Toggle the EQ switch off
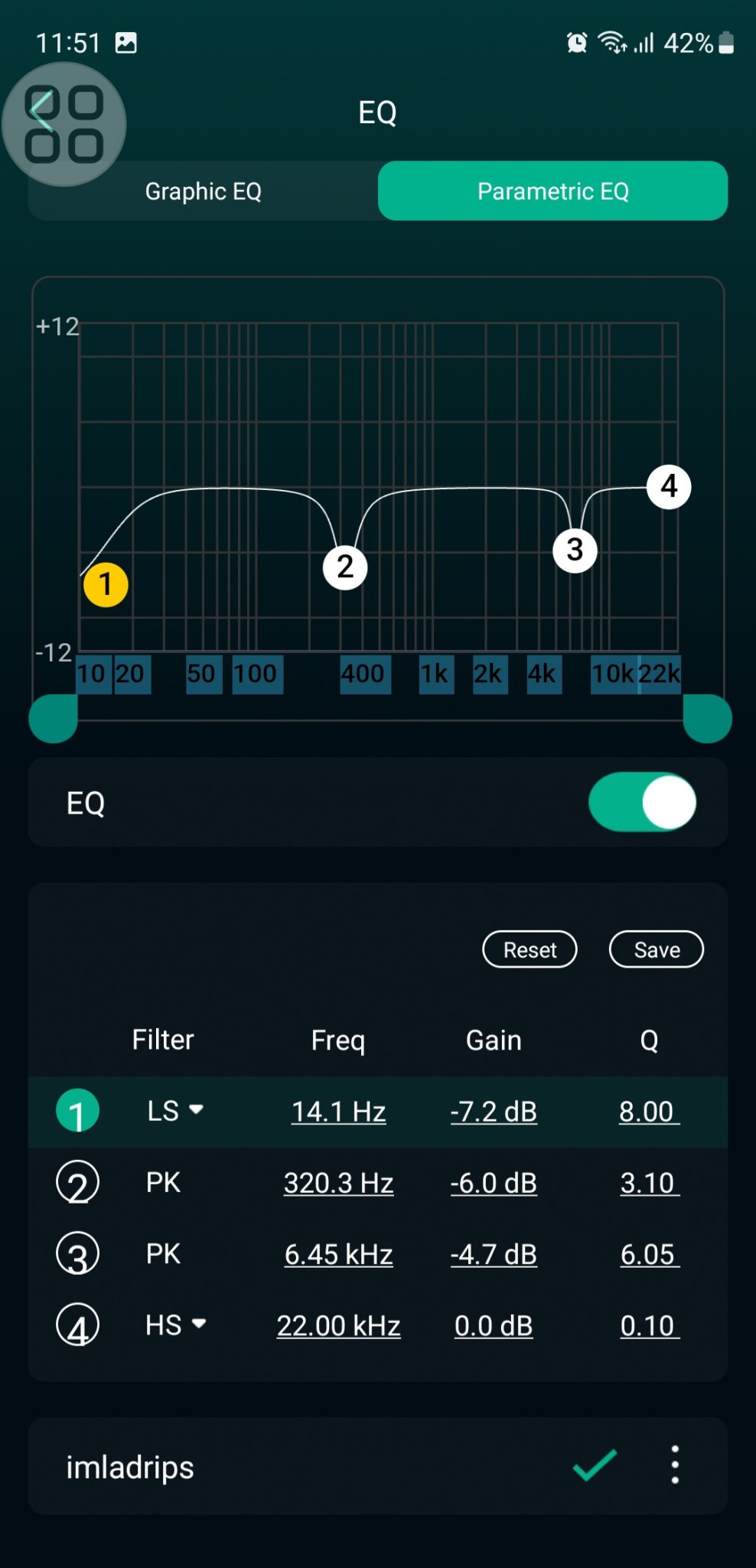The image size is (756, 1568). (642, 802)
